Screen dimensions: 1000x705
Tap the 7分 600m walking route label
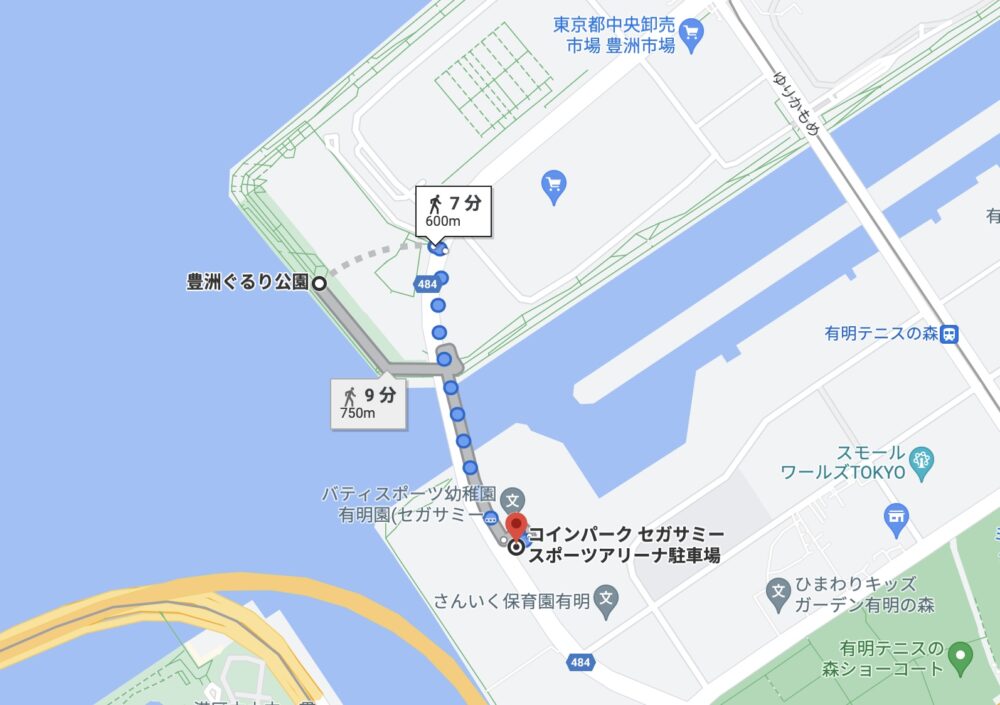[x=454, y=210]
